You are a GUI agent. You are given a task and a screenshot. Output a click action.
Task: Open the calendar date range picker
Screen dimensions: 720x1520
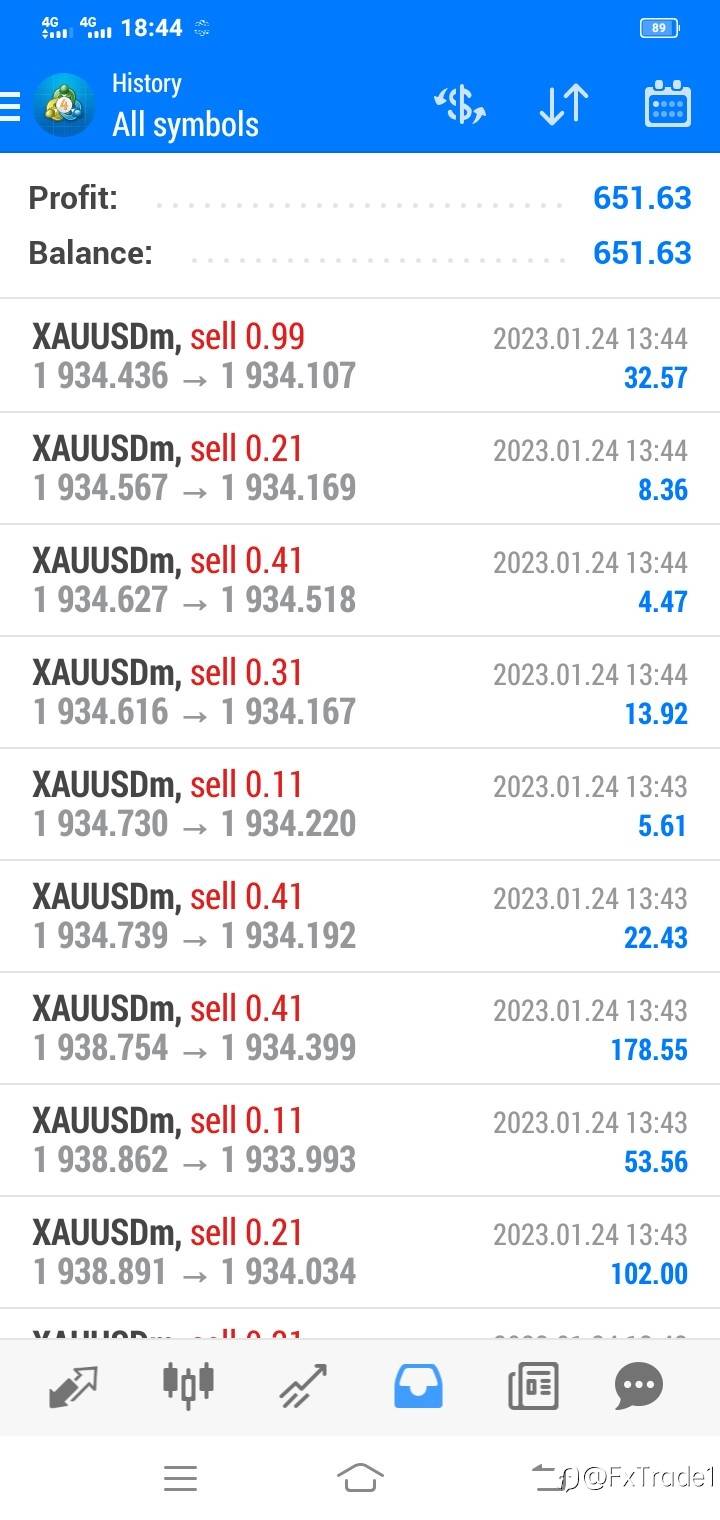[x=667, y=104]
